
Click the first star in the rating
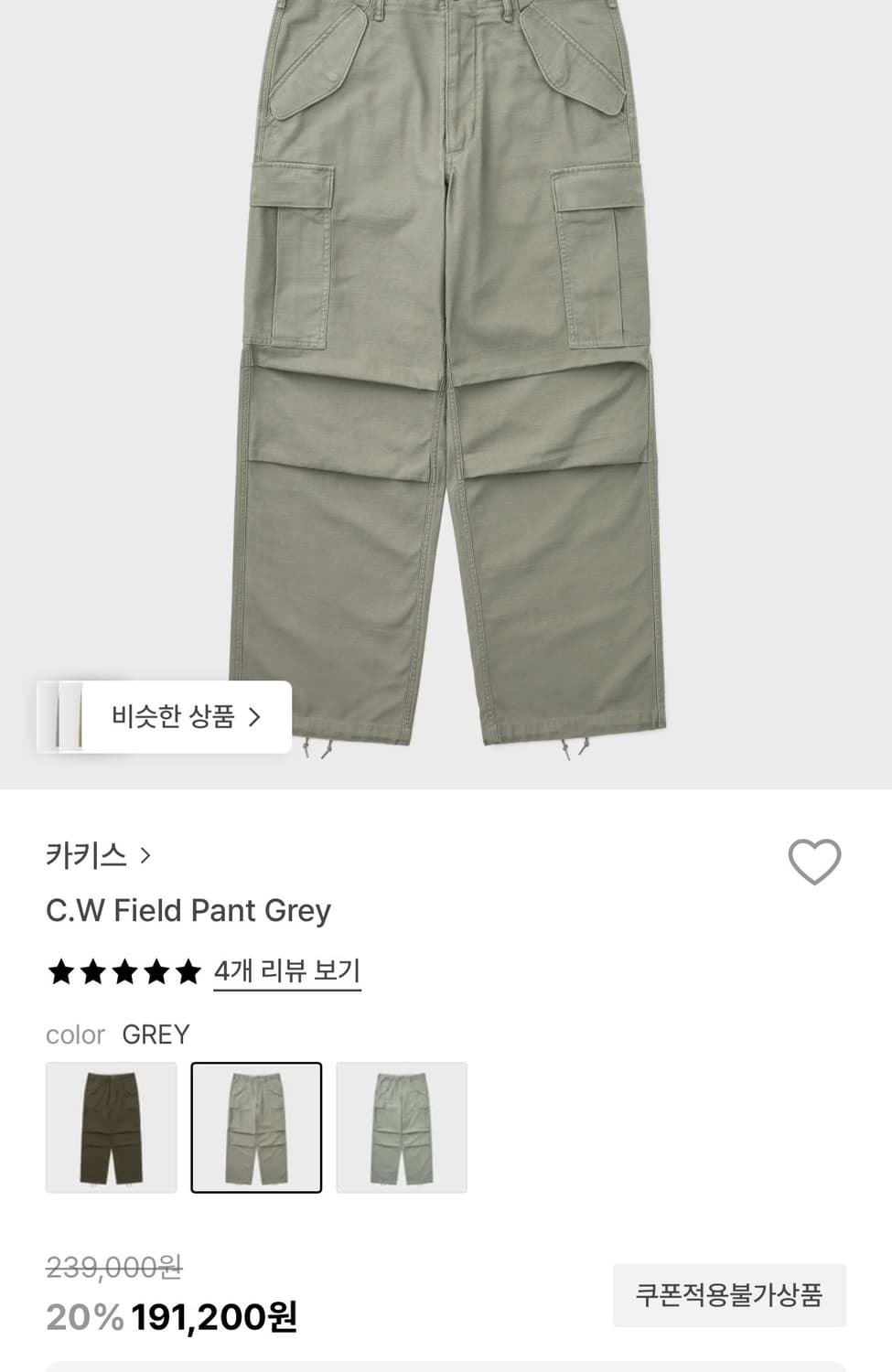(60, 971)
